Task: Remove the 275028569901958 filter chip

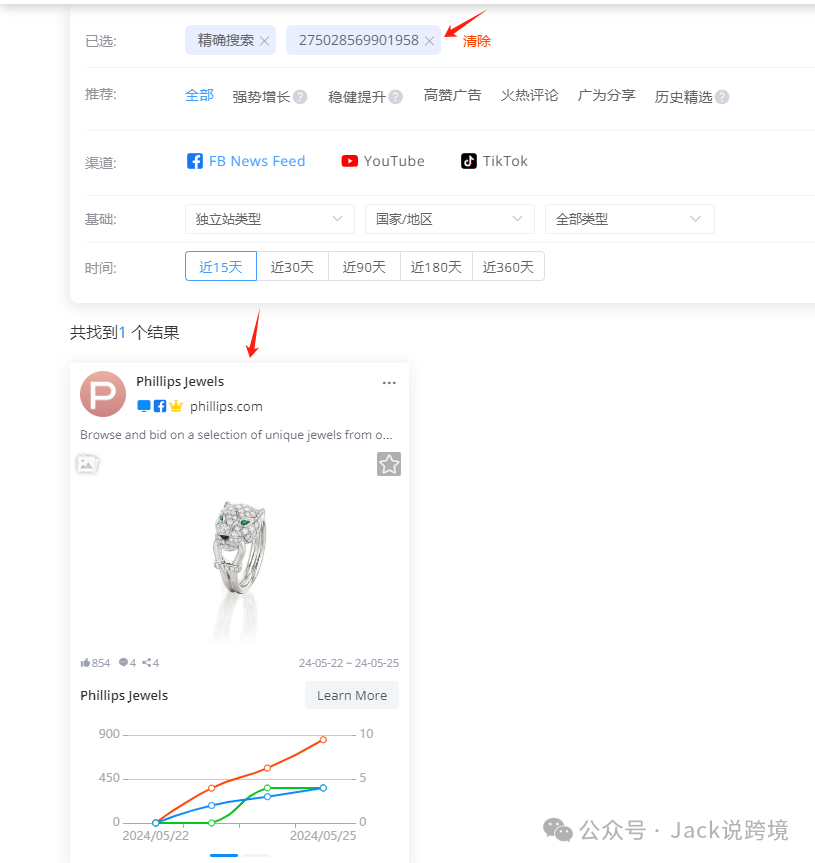Action: [429, 41]
